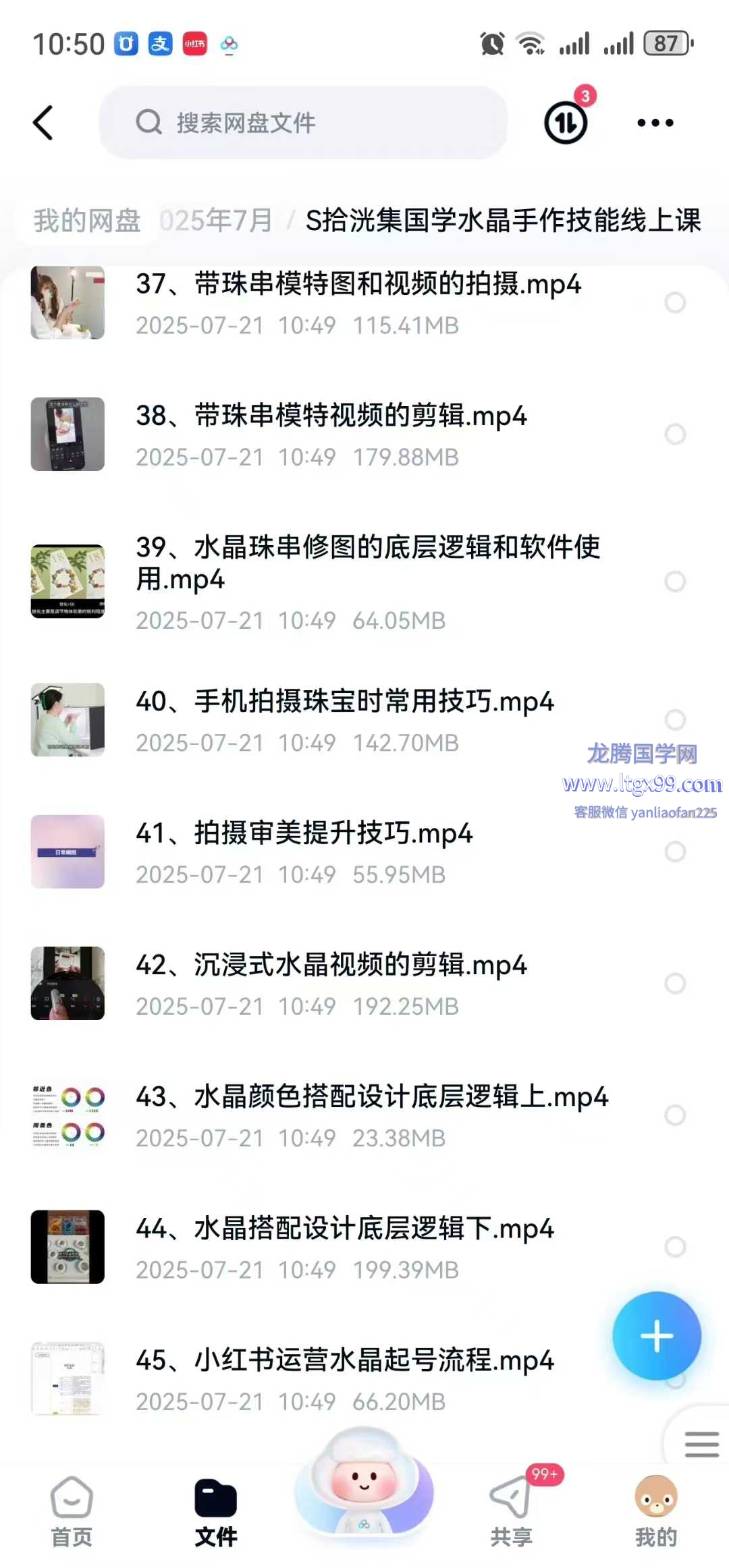Image resolution: width=729 pixels, height=1568 pixels.
Task: Switch to the 我的 tab
Action: click(x=655, y=1511)
